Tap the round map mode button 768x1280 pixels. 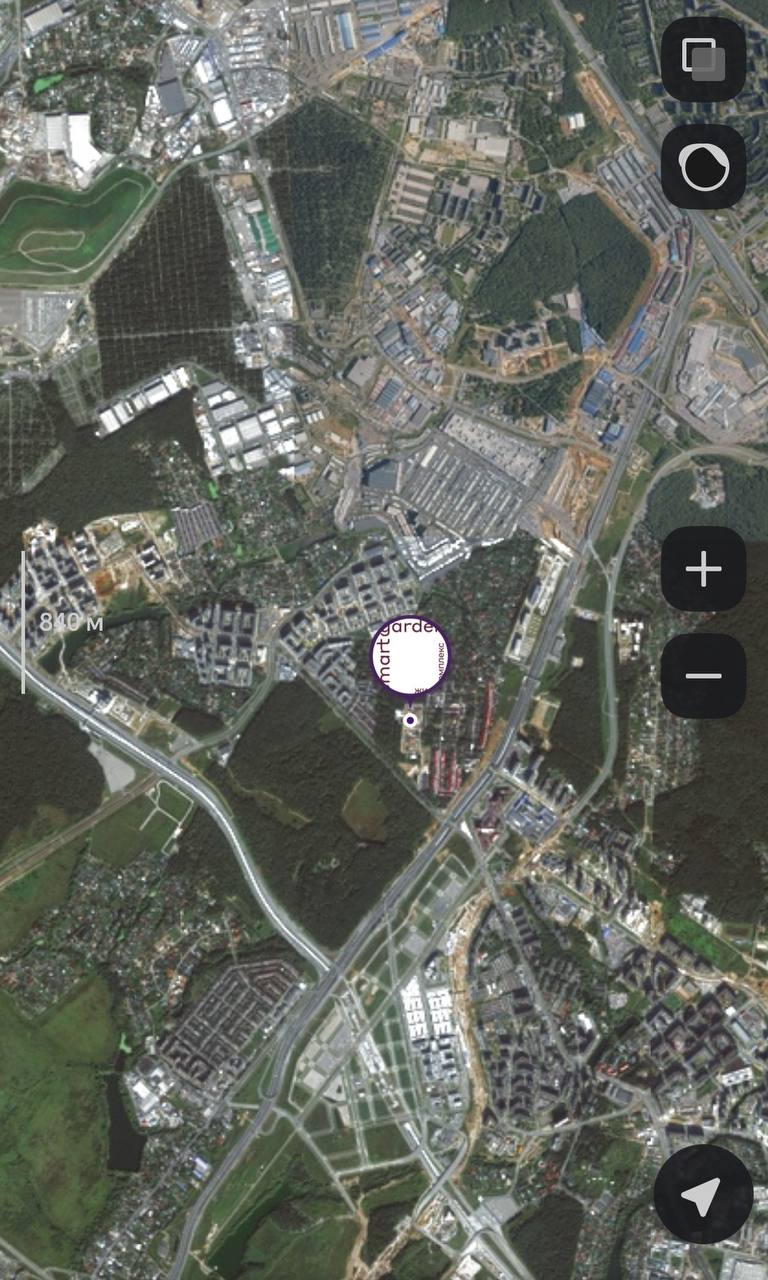click(x=703, y=167)
